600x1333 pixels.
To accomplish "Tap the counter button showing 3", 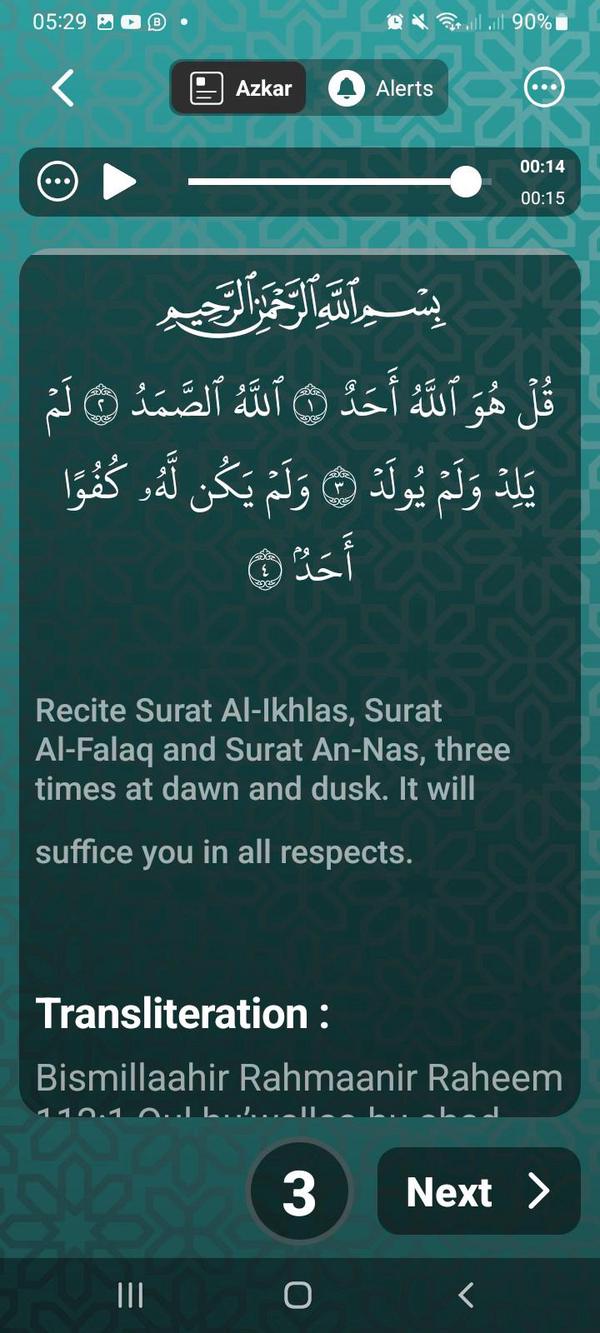I will 299,1191.
